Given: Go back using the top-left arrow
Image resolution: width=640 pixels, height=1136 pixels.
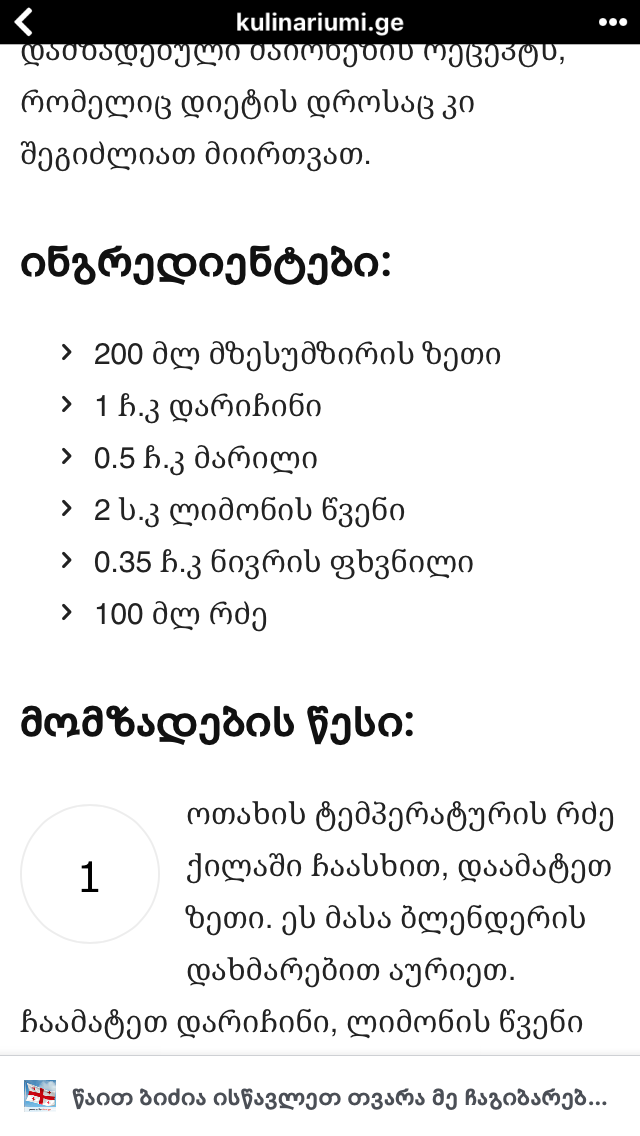Looking at the screenshot, I should pos(24,22).
